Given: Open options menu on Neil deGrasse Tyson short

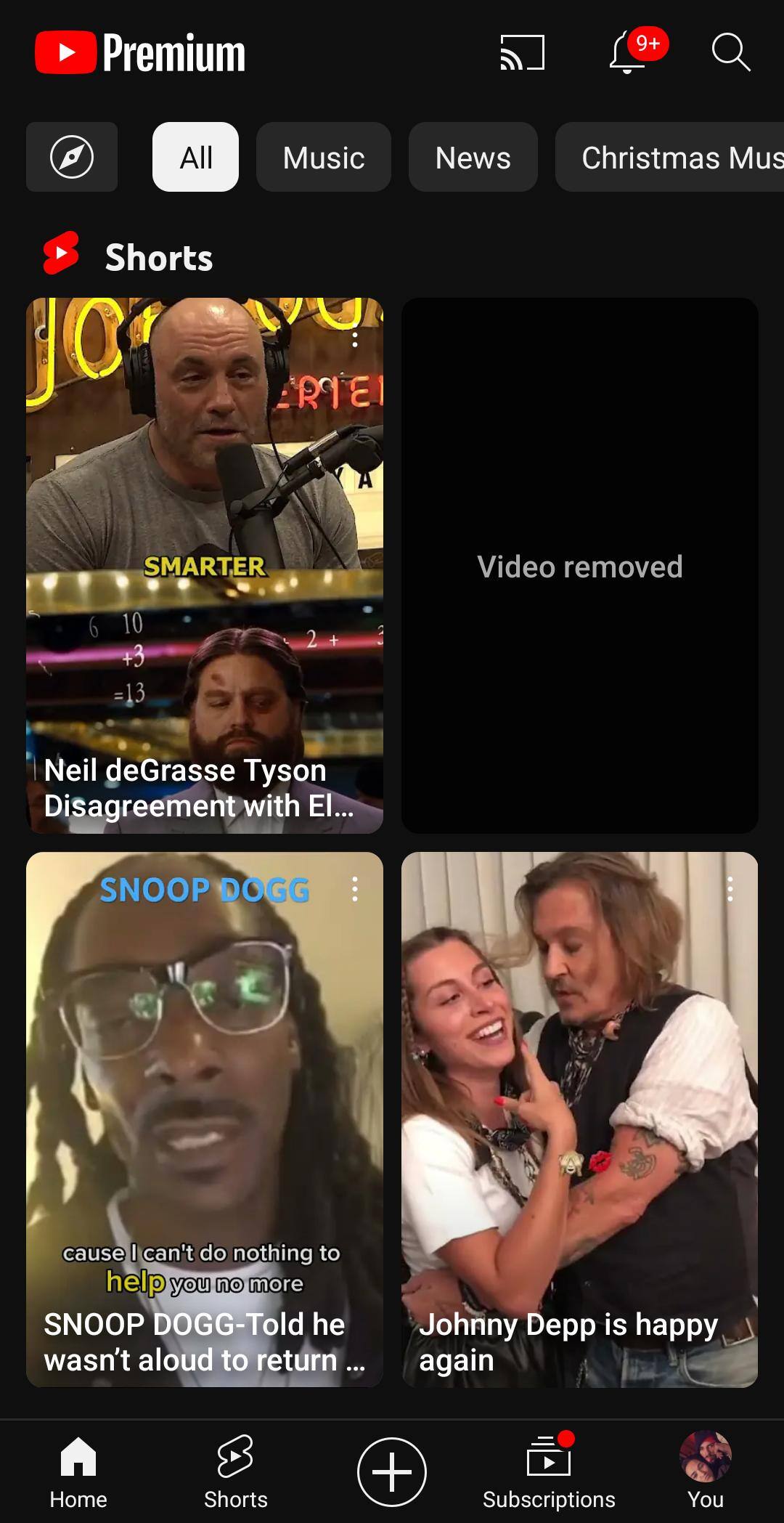Looking at the screenshot, I should coord(355,338).
